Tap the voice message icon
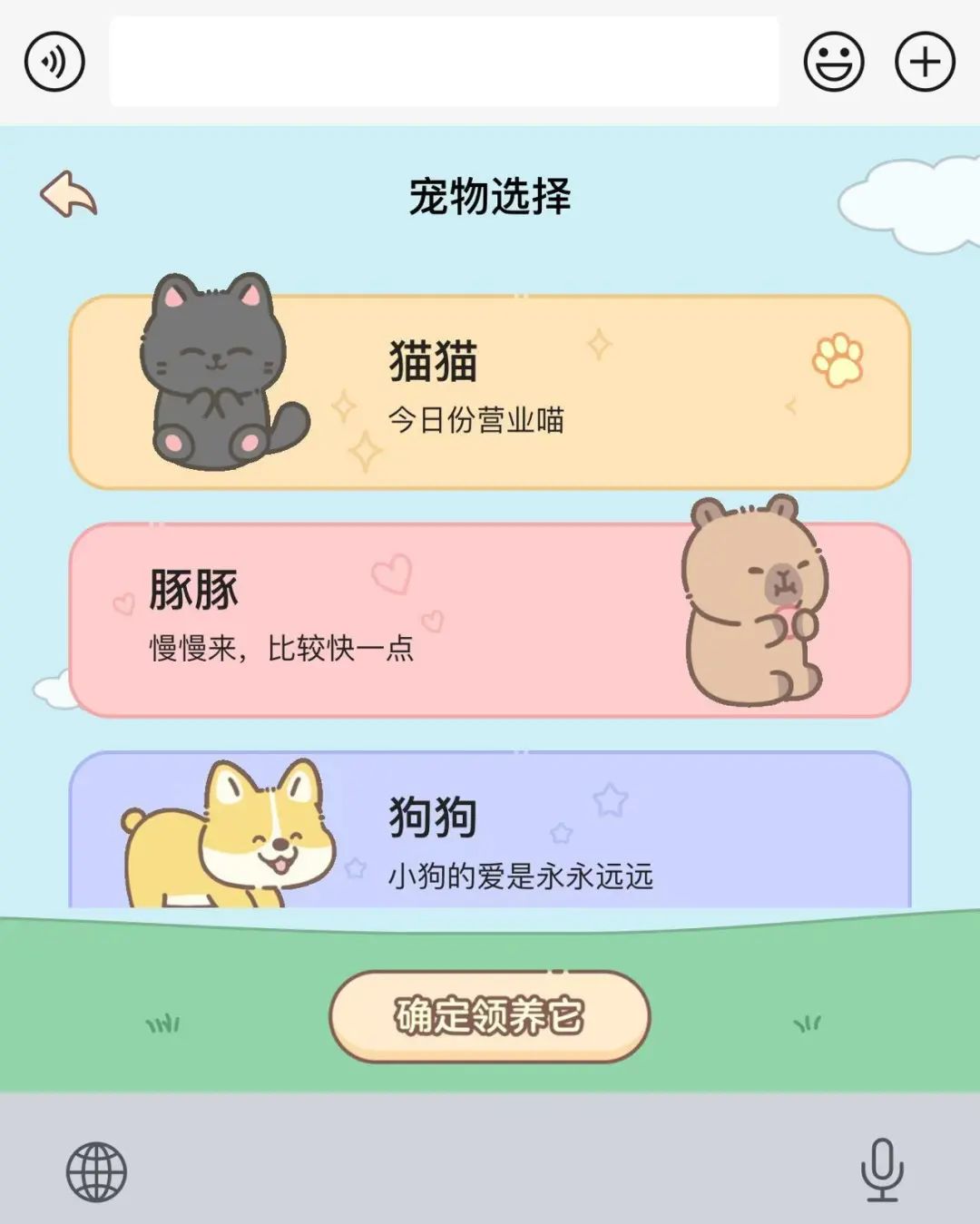 (x=54, y=62)
